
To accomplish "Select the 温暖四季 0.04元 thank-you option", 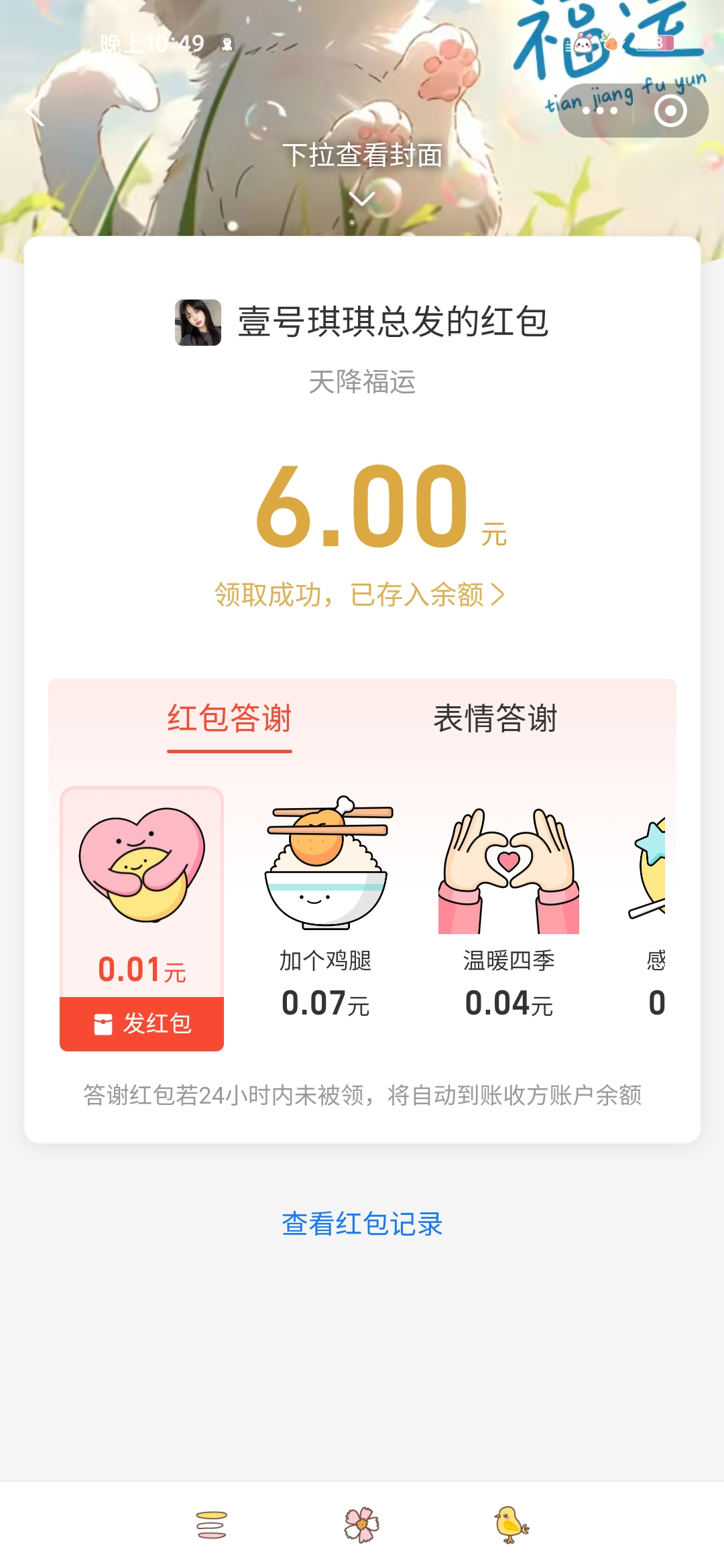I will coord(509,911).
